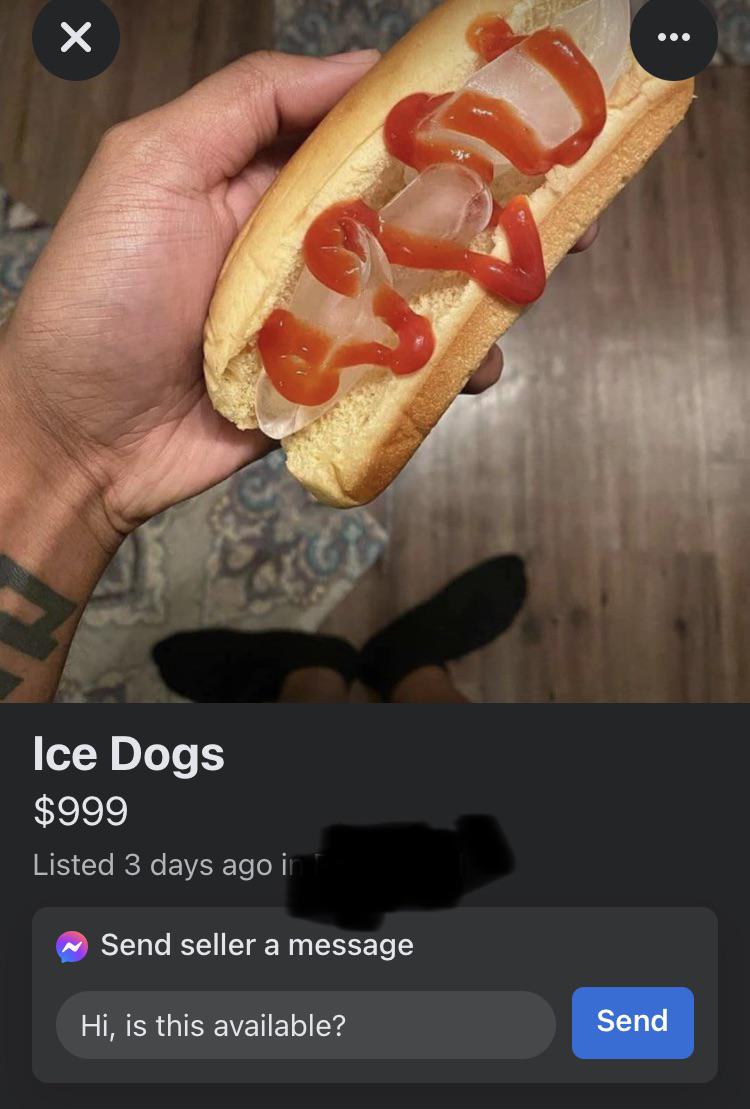The image size is (750, 1109).
Task: Select the $999 price label
Action: pyautogui.click(x=82, y=812)
